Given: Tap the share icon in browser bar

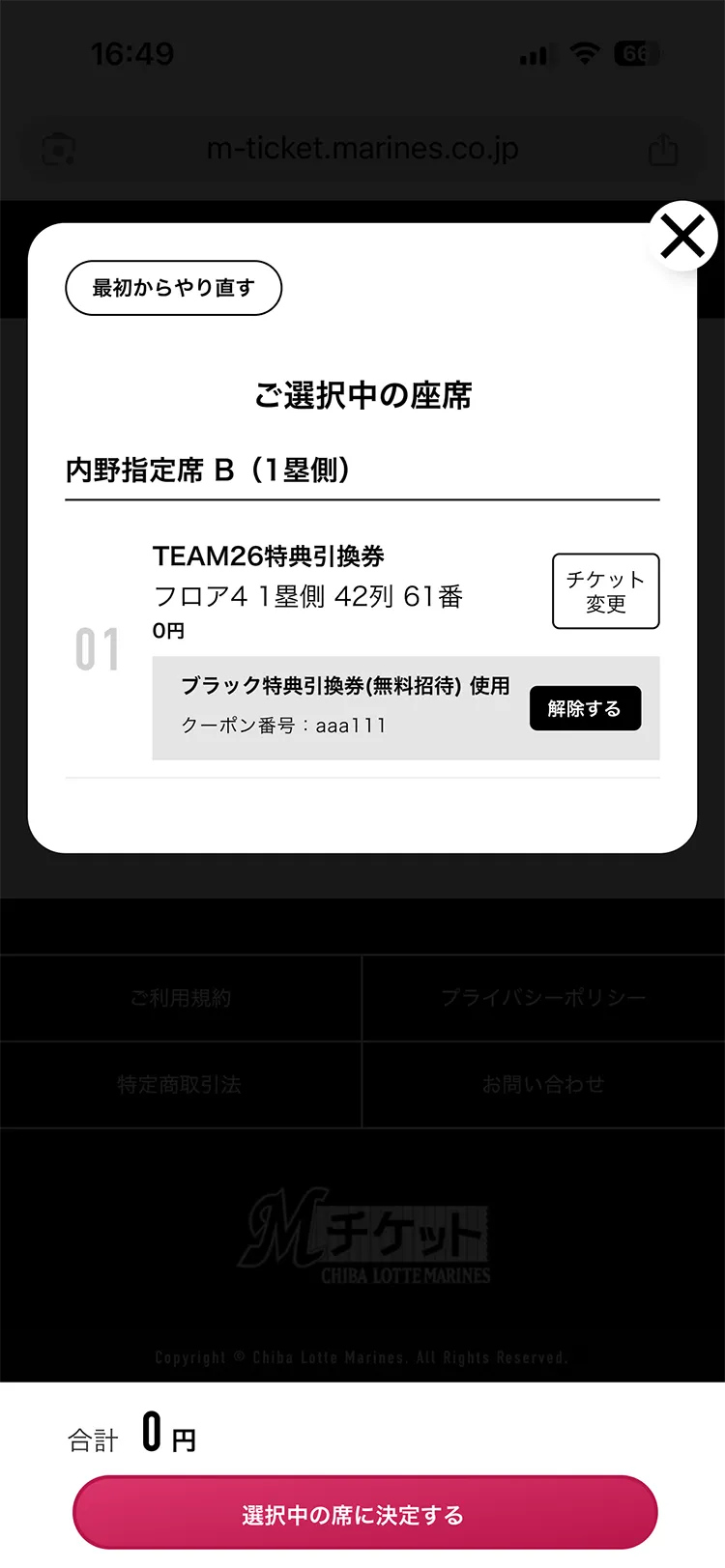Looking at the screenshot, I should click(663, 150).
